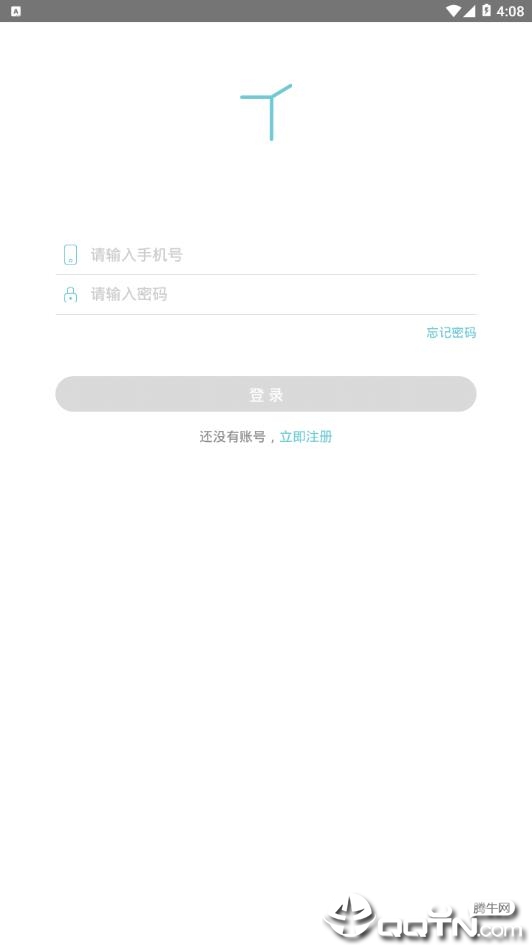Tap the phone number input field
This screenshot has height=946, width=532.
266,255
